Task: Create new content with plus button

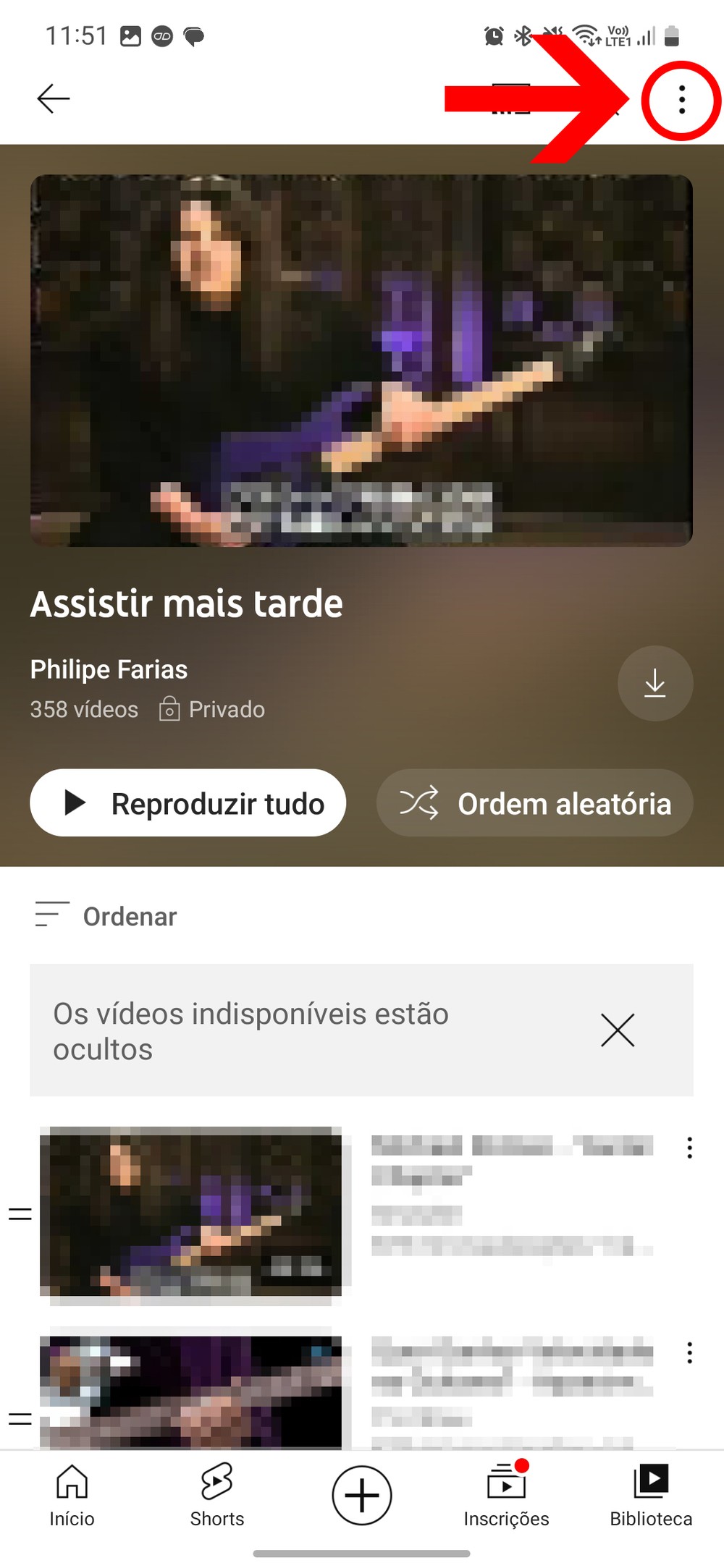Action: 361,1495
